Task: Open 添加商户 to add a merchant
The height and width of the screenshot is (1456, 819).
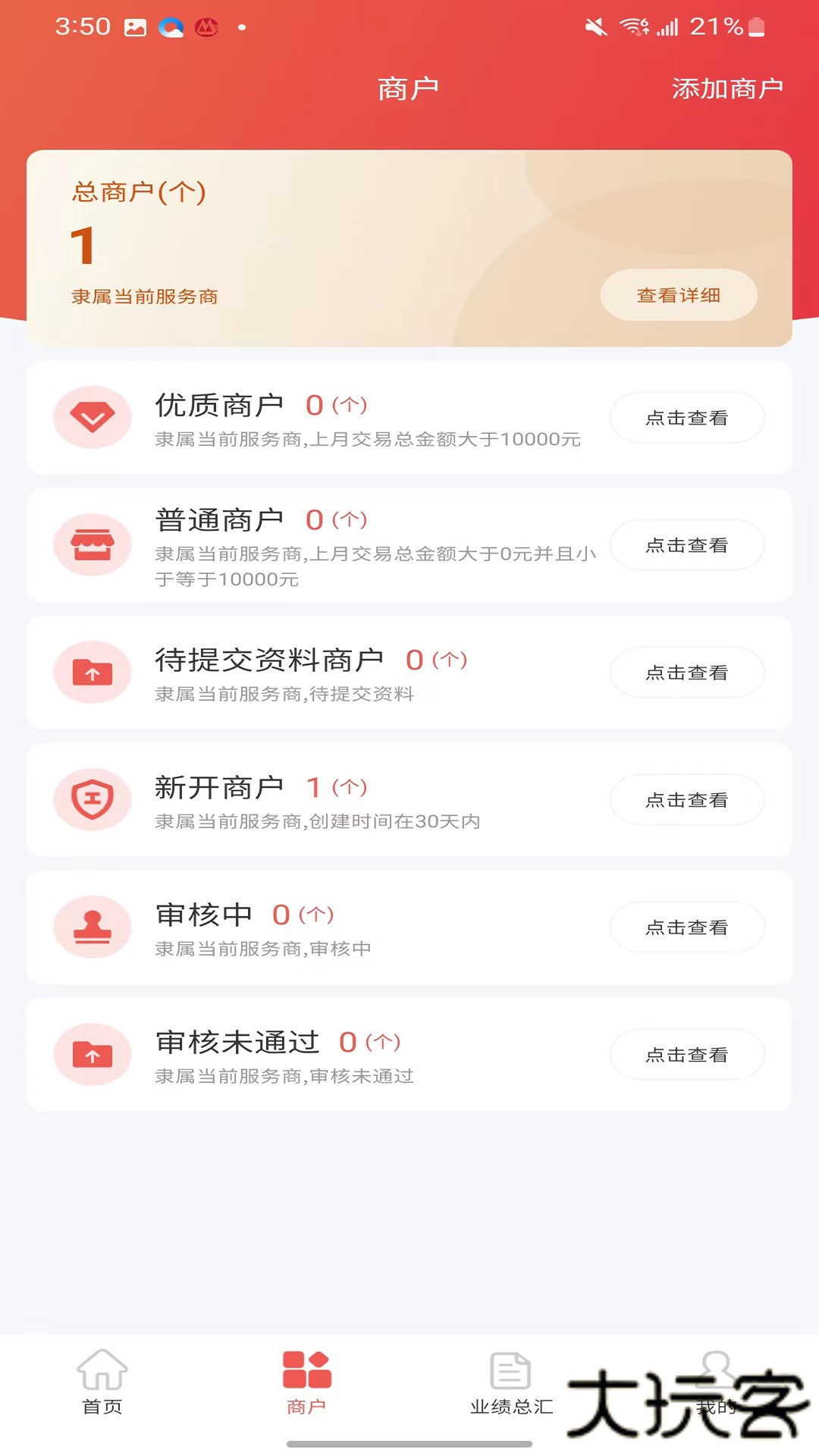Action: (727, 87)
